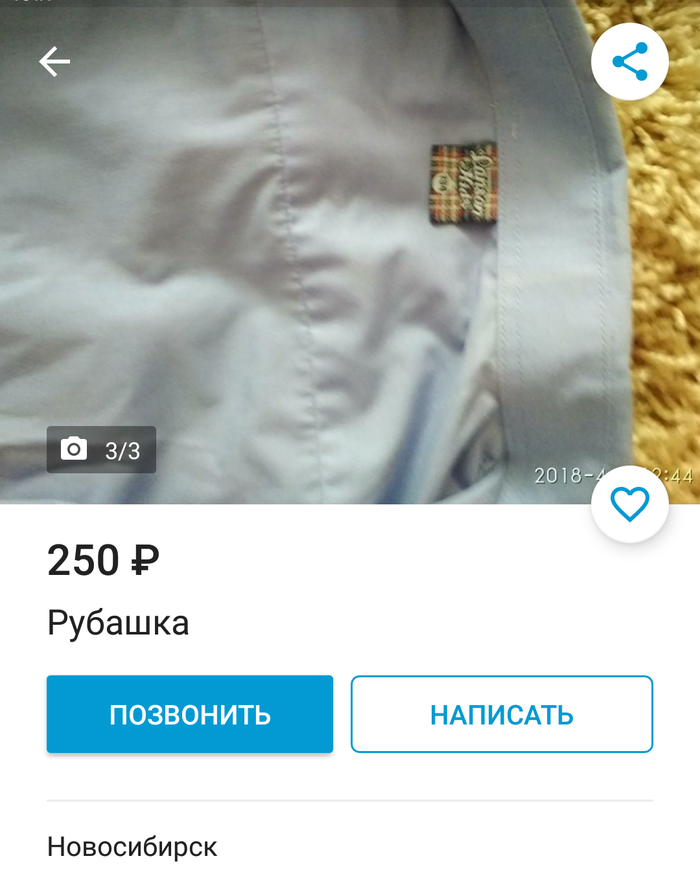Open the listing photo in full screen

[300, 260]
